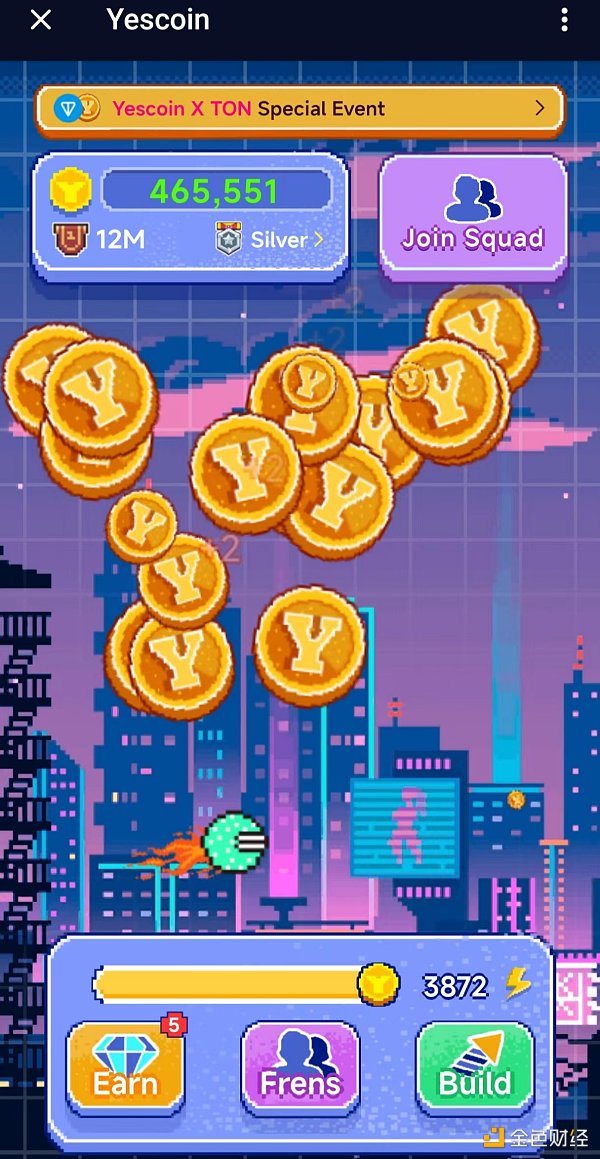The image size is (600, 1159).
Task: Open Yescoin X TON Special Event banner
Action: [300, 109]
